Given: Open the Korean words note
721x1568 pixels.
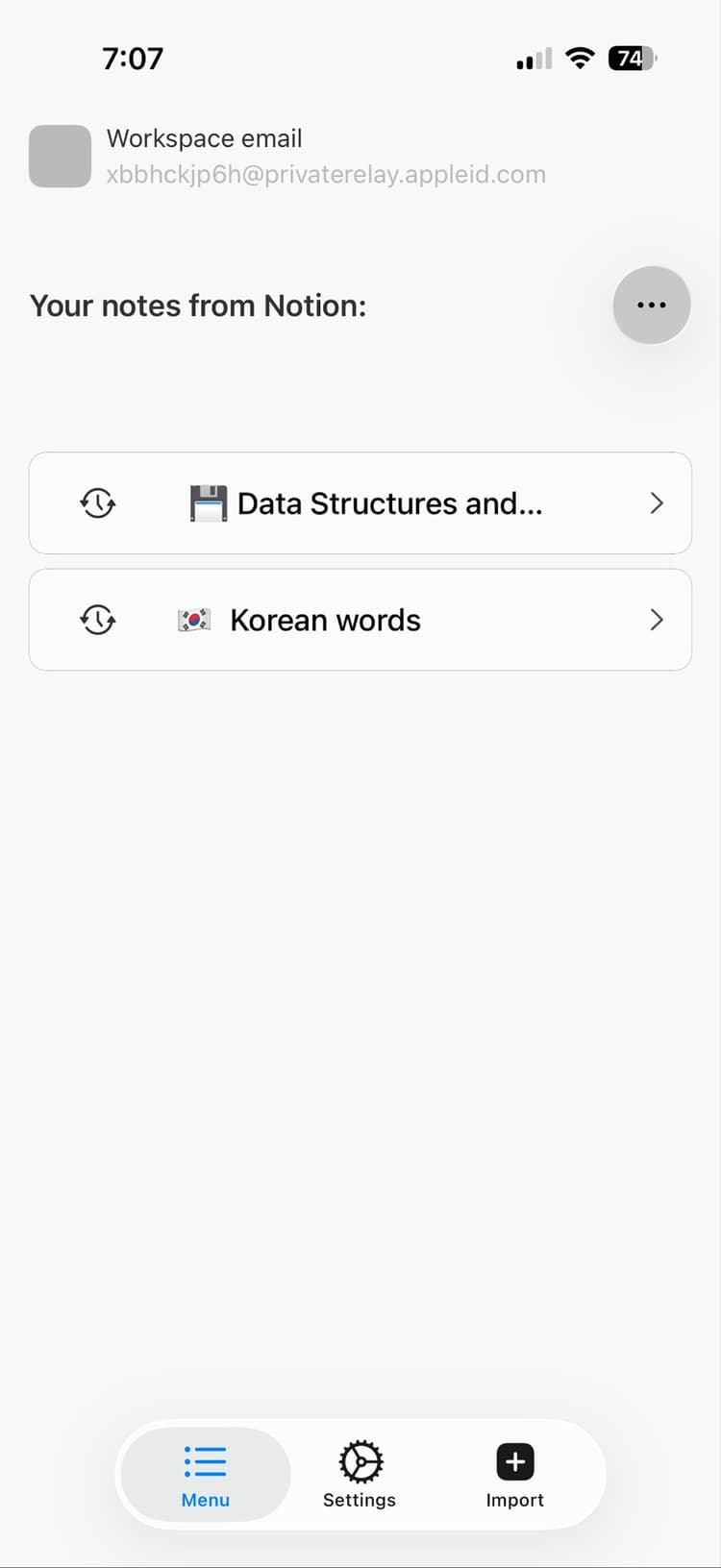Looking at the screenshot, I should [x=360, y=620].
